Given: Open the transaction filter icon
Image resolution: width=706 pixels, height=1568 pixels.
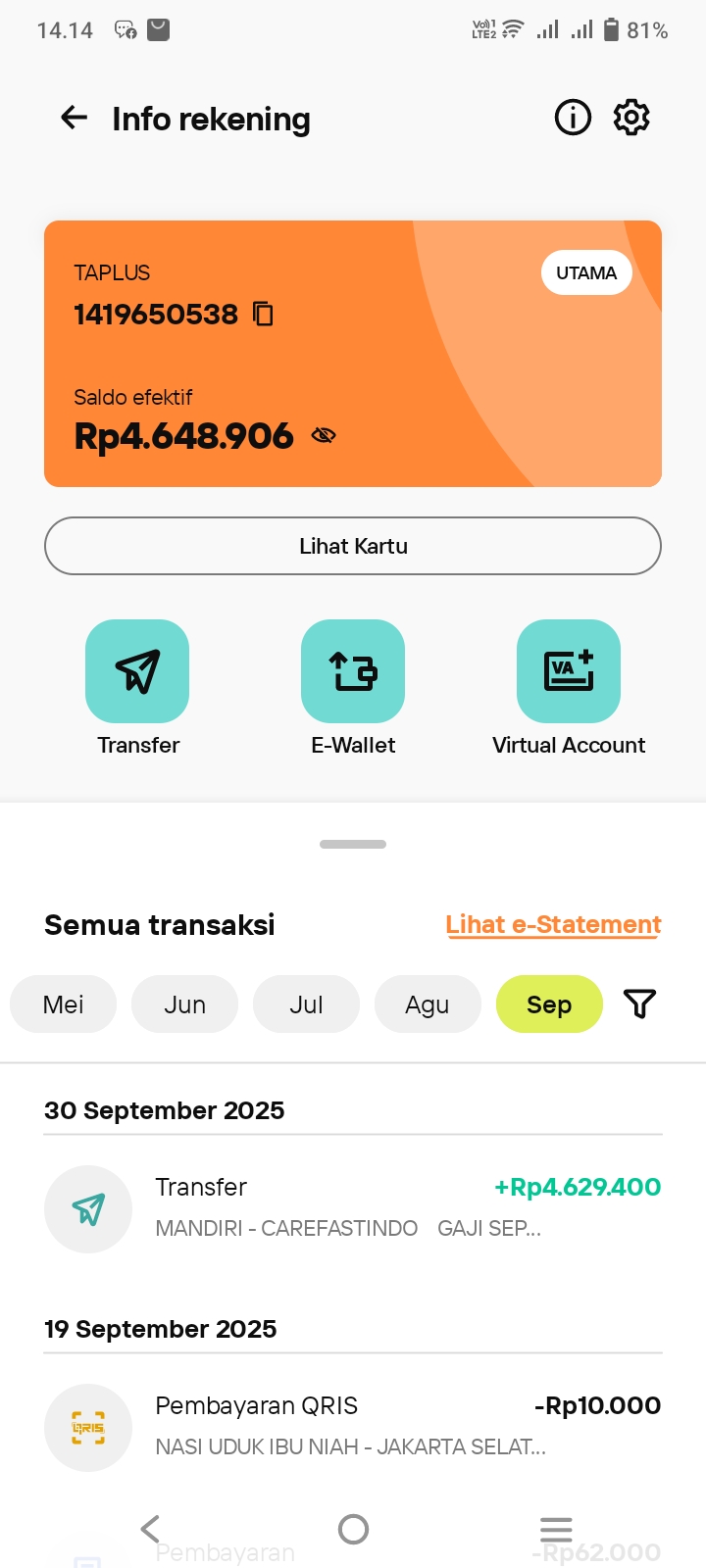Looking at the screenshot, I should [x=639, y=1004].
